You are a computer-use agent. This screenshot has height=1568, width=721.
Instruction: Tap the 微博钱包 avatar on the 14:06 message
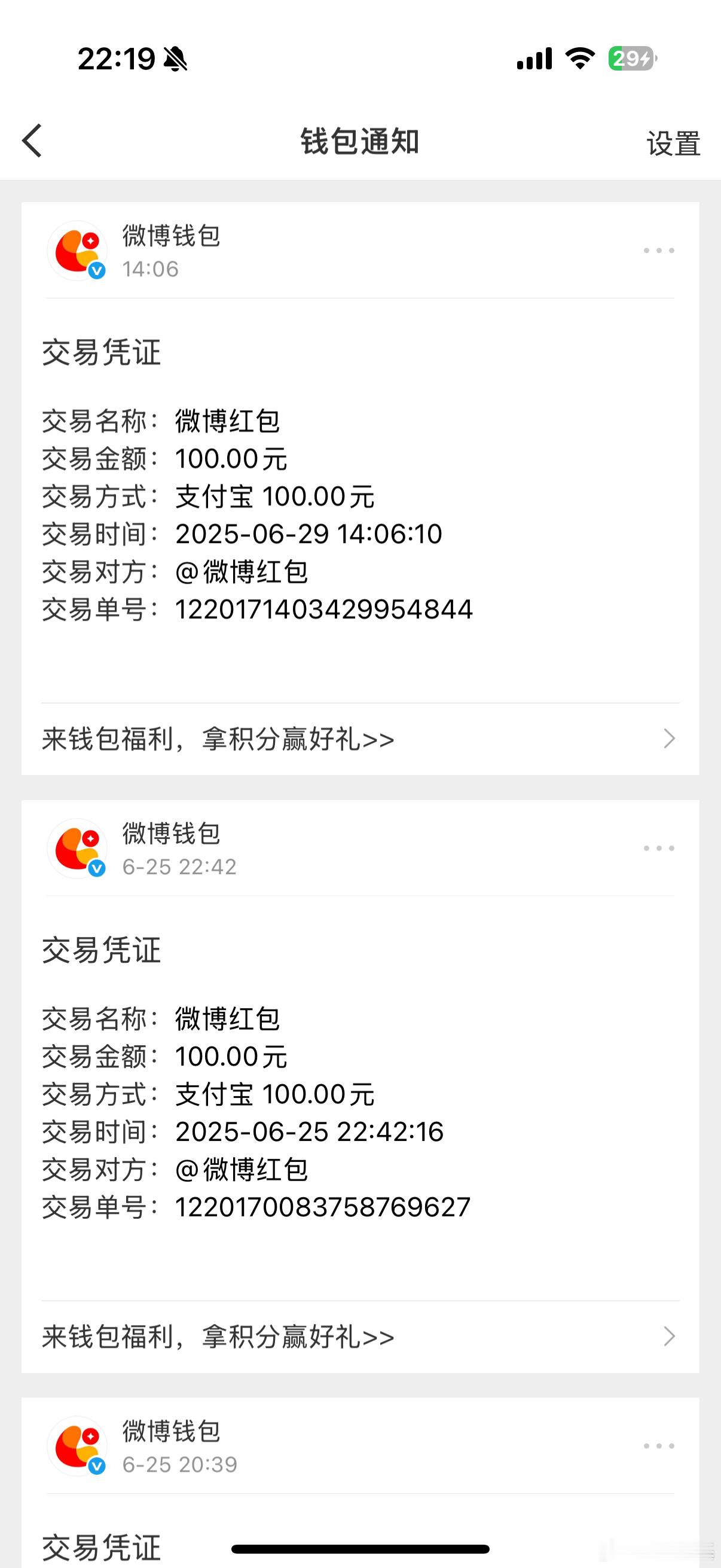pyautogui.click(x=77, y=251)
